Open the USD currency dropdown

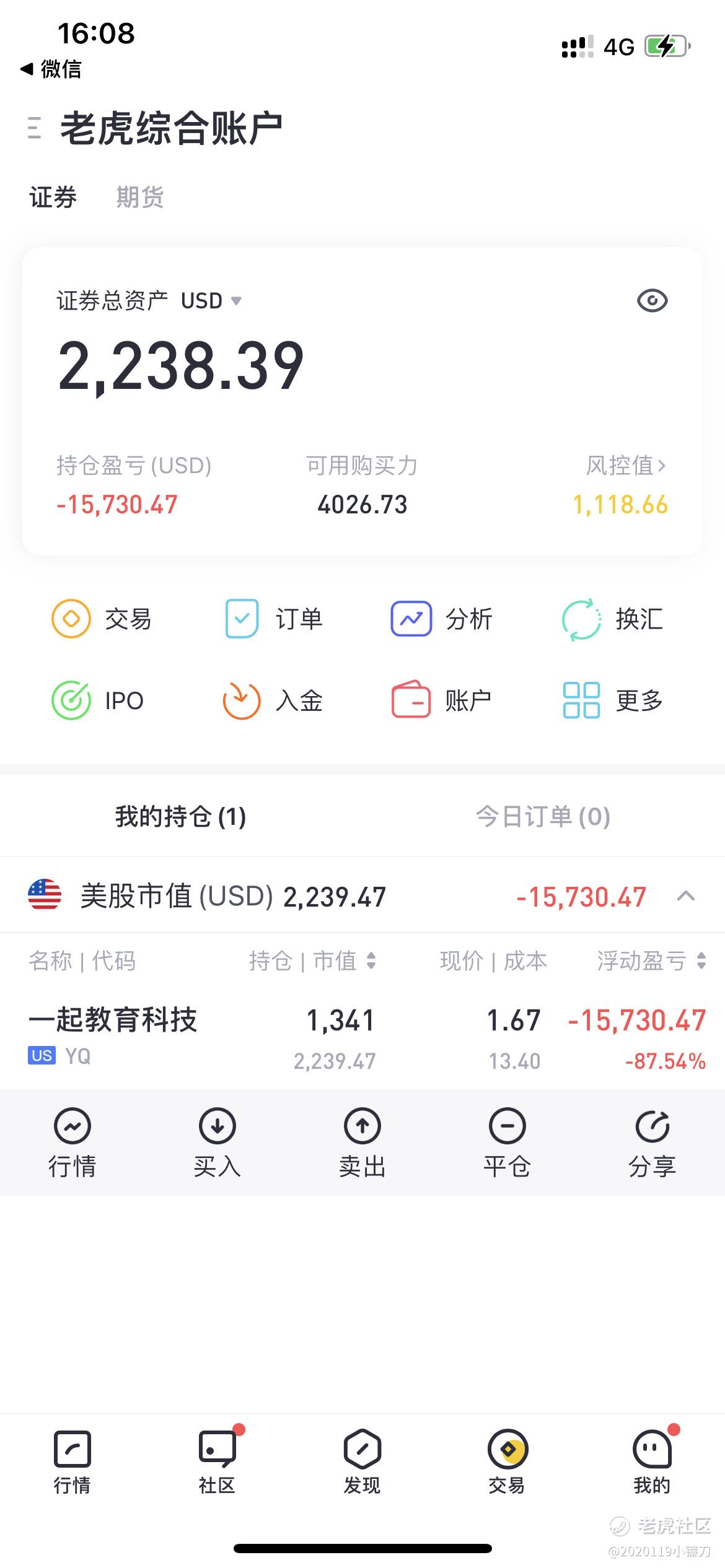(x=211, y=301)
